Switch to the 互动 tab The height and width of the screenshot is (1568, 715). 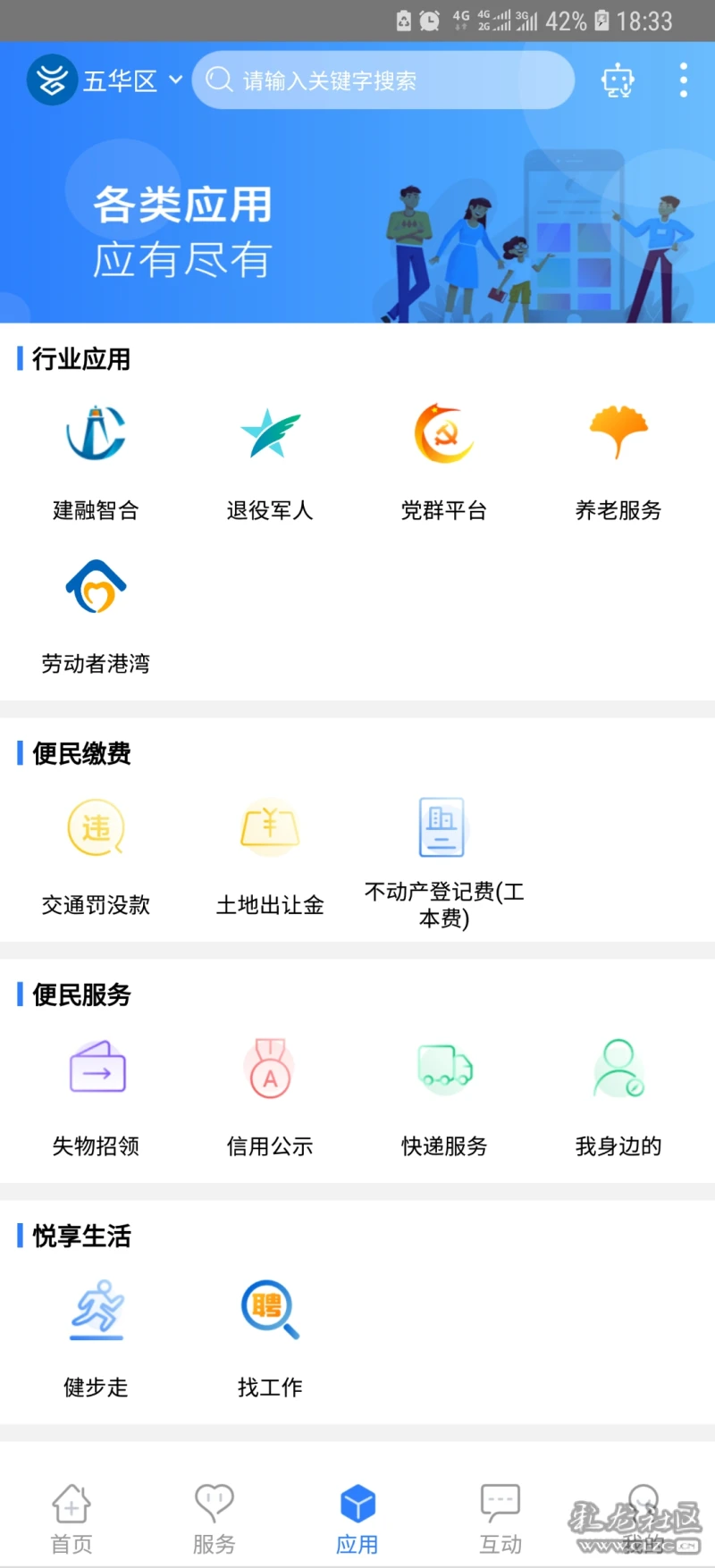click(500, 1519)
